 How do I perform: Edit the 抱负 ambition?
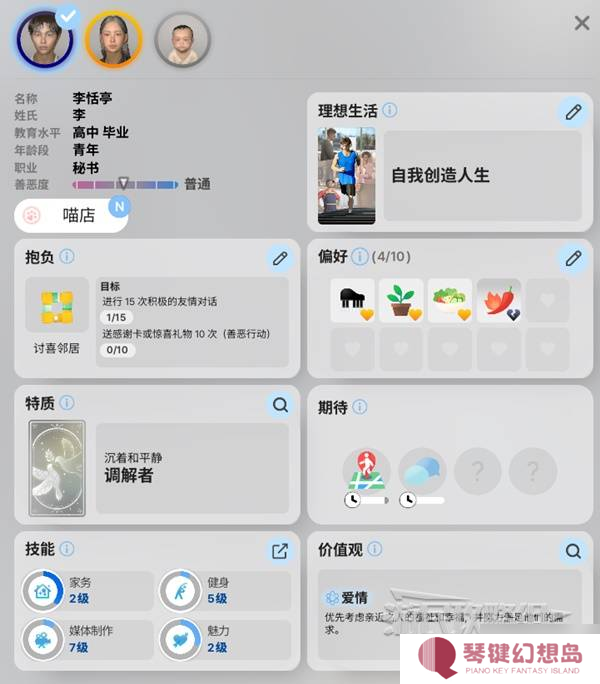pyautogui.click(x=281, y=259)
